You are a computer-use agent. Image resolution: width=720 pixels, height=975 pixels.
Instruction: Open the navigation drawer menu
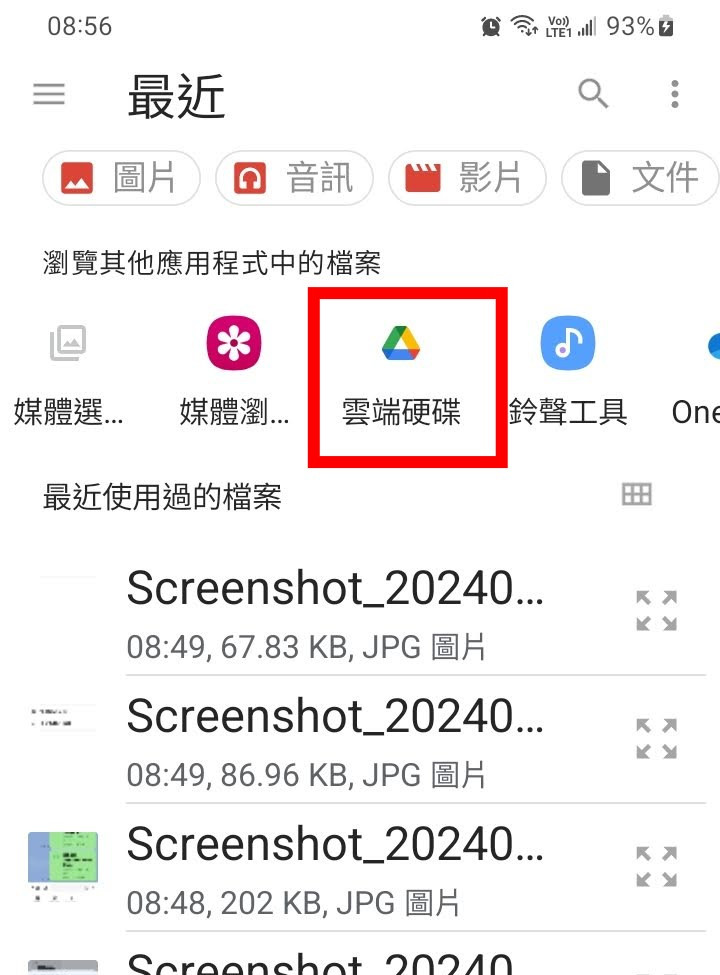pyautogui.click(x=49, y=95)
